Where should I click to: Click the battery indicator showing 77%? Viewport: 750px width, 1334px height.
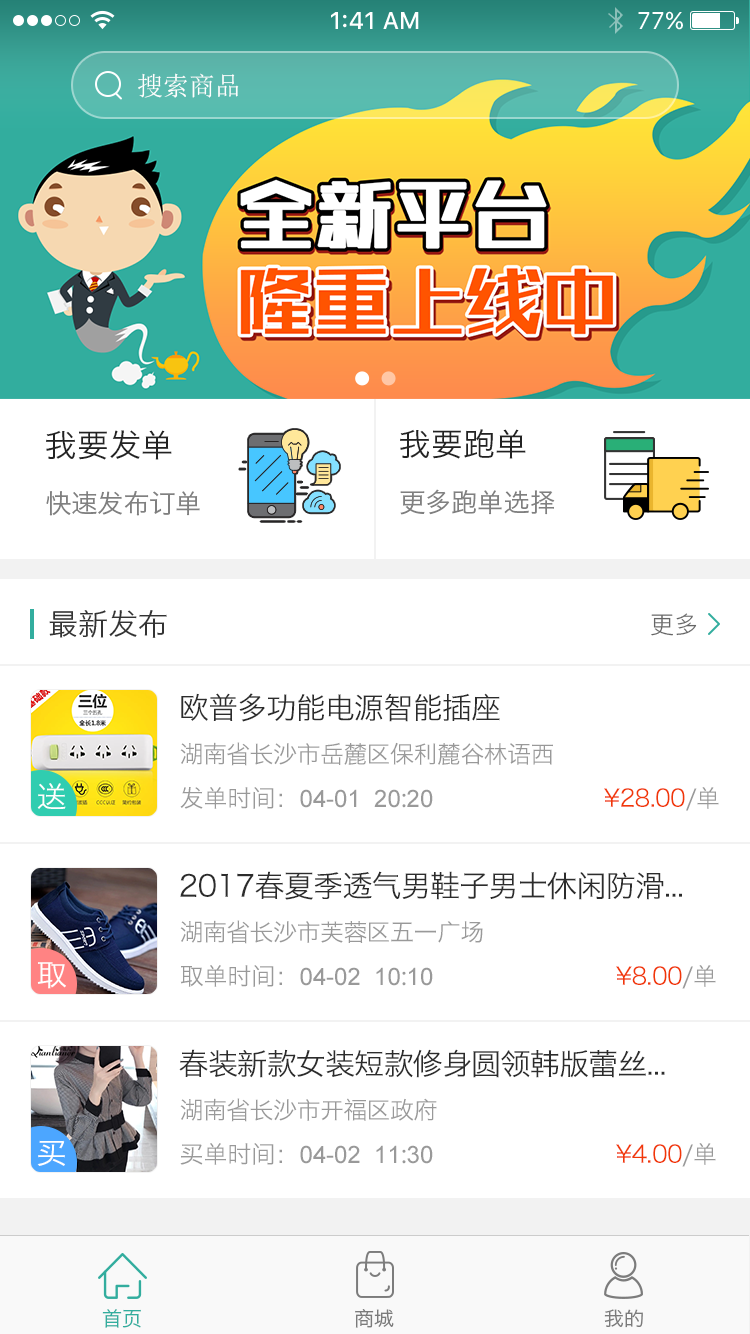pos(714,19)
